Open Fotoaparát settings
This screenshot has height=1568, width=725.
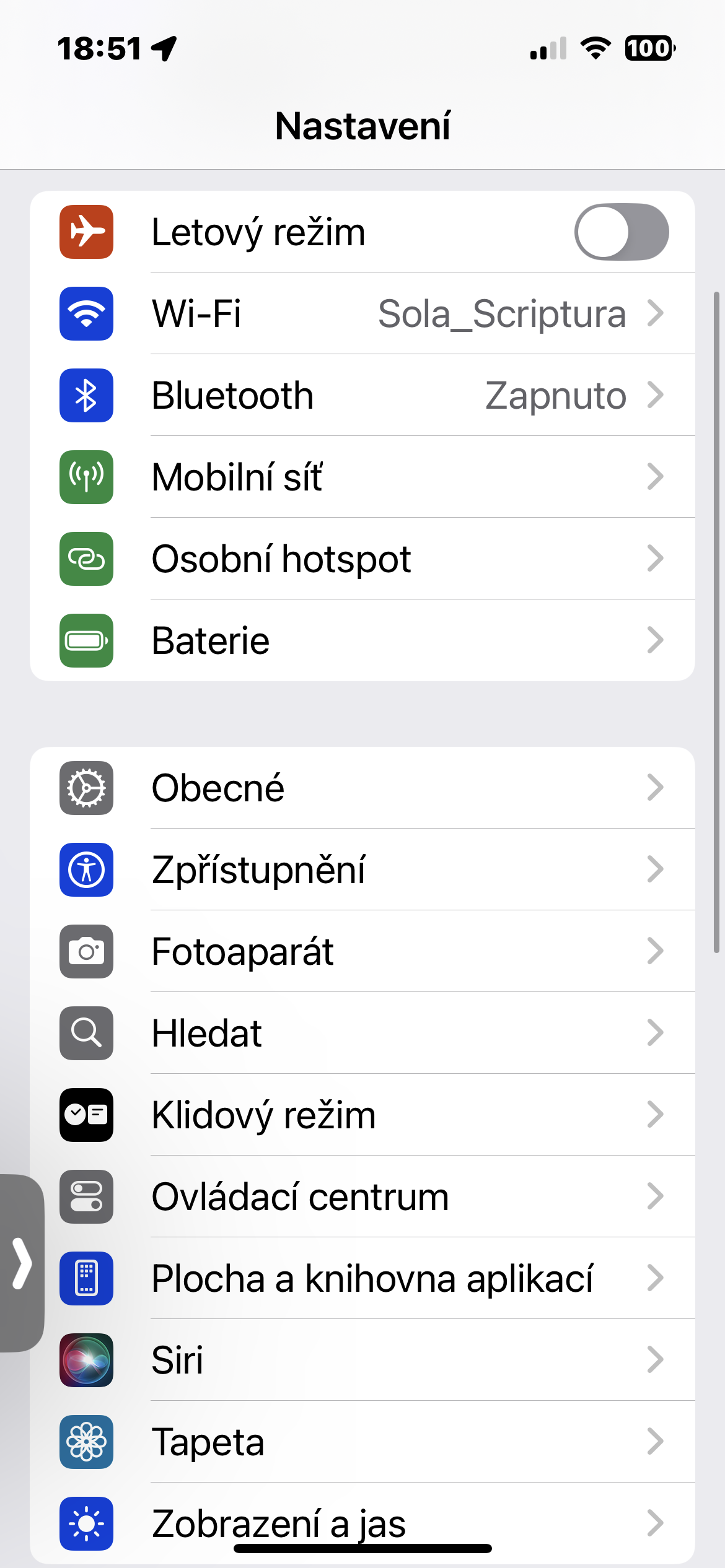(362, 952)
